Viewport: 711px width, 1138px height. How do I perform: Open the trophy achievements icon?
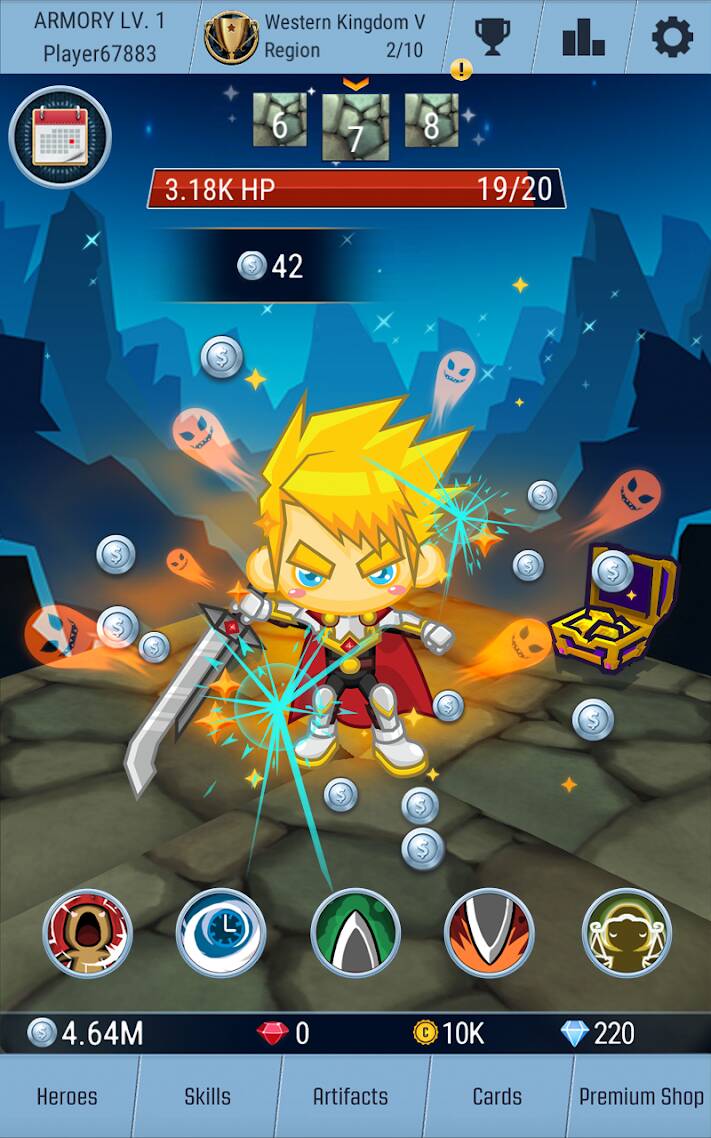coord(492,36)
